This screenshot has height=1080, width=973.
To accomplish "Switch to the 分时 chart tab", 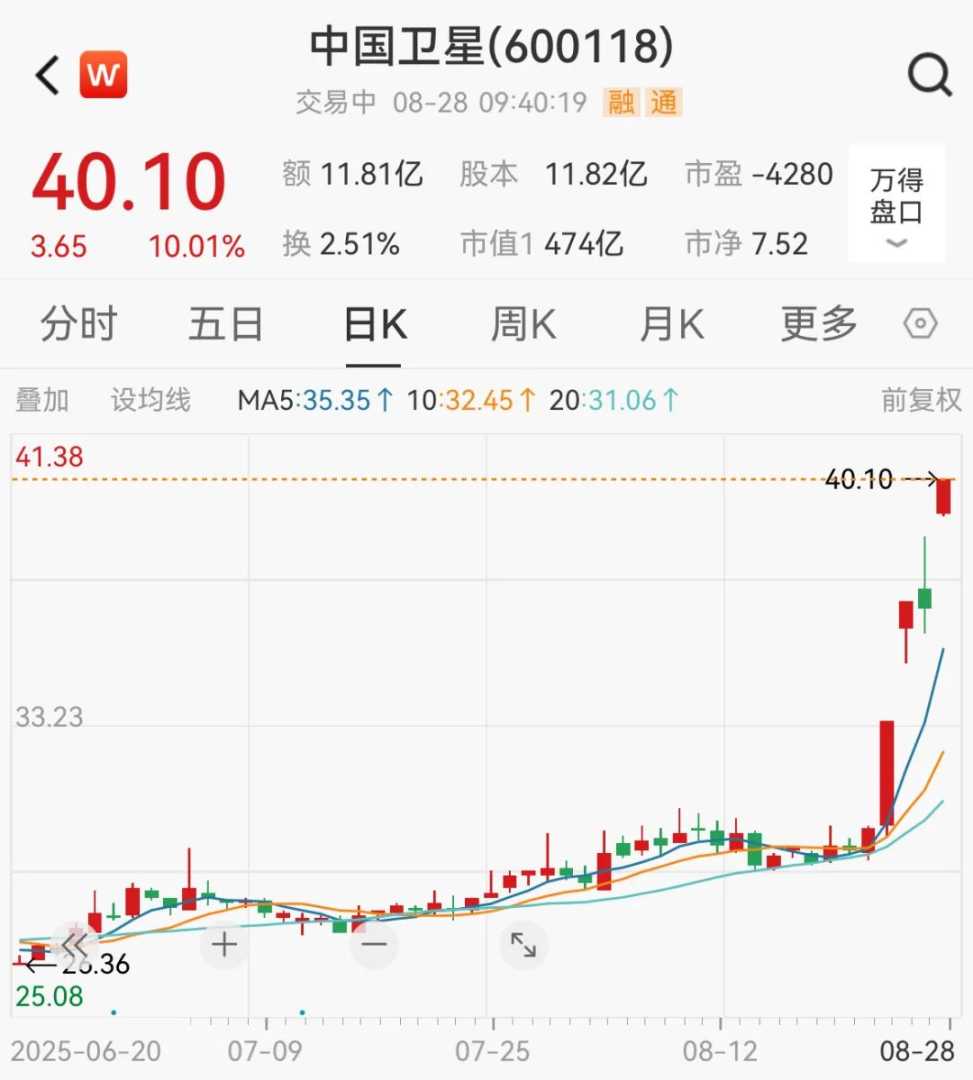I will 78,324.
